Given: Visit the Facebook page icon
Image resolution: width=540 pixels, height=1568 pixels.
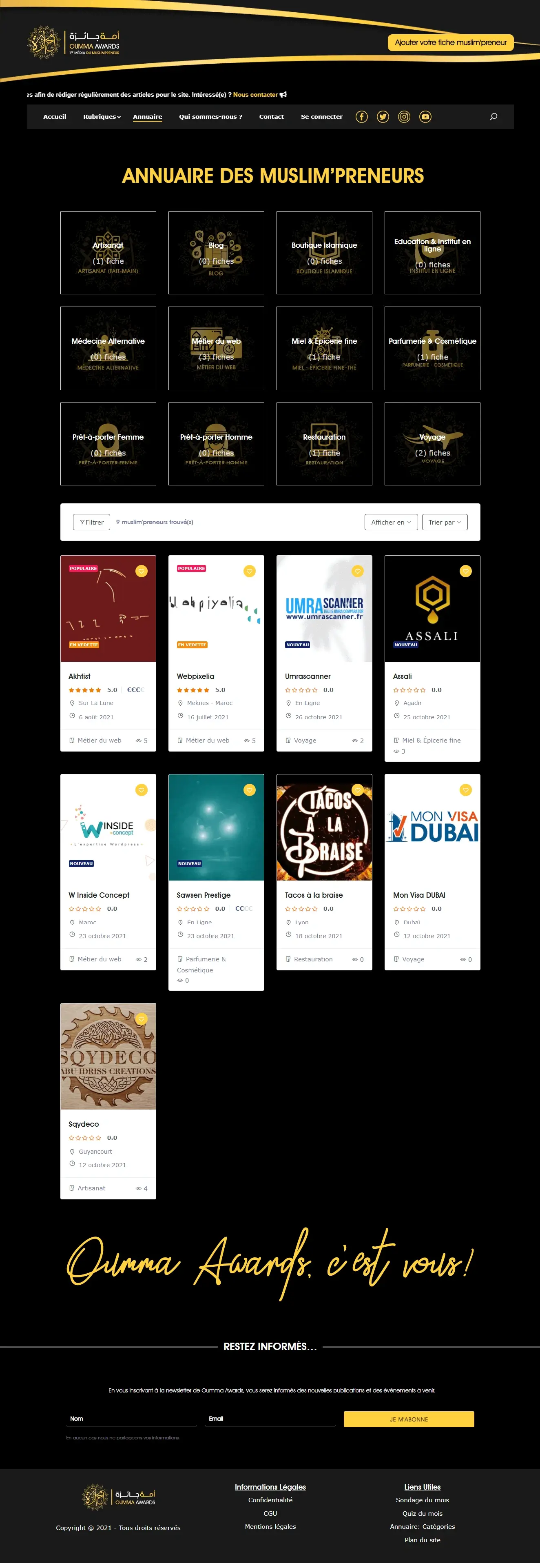Looking at the screenshot, I should [x=361, y=117].
